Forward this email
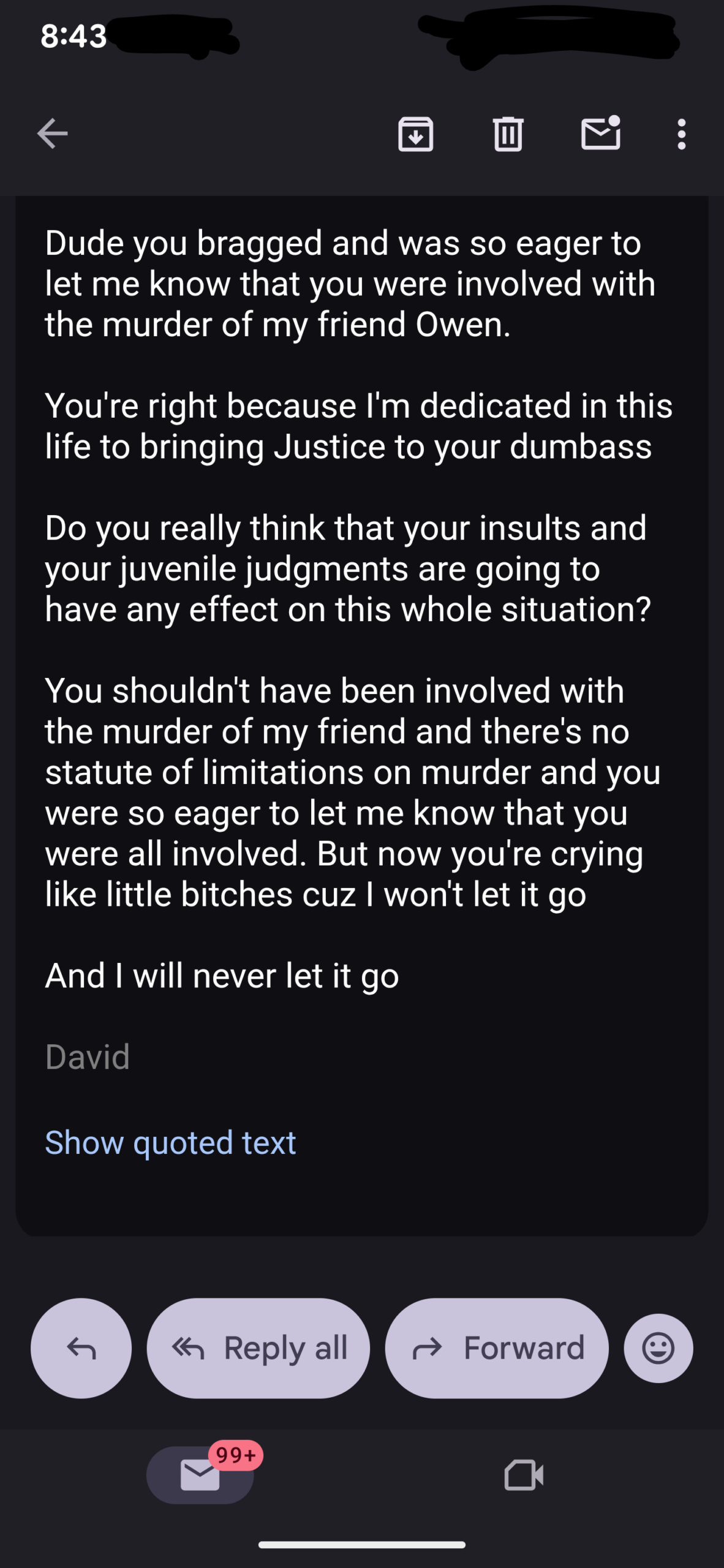The image size is (724, 1568). point(497,1347)
